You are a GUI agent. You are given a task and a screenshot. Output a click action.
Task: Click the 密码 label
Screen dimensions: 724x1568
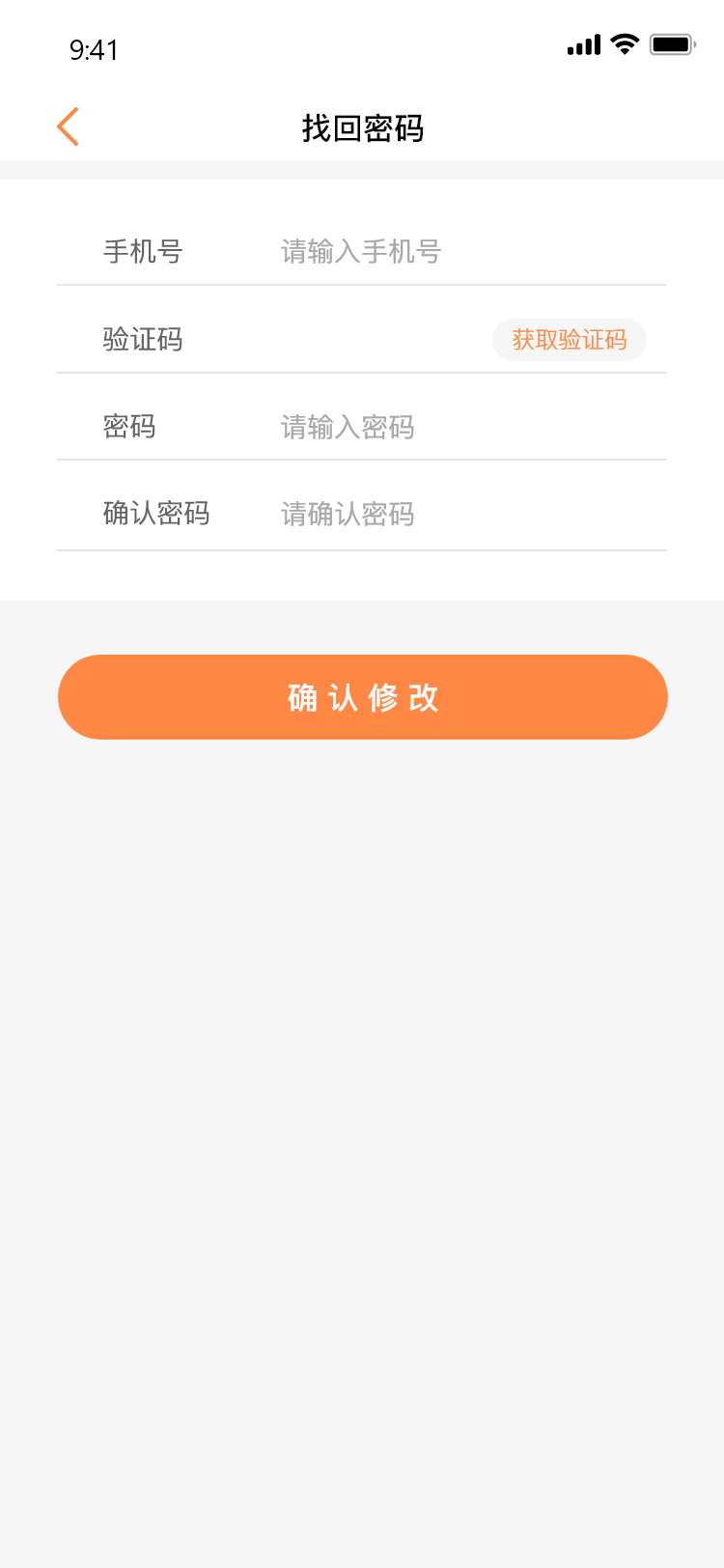[x=128, y=427]
